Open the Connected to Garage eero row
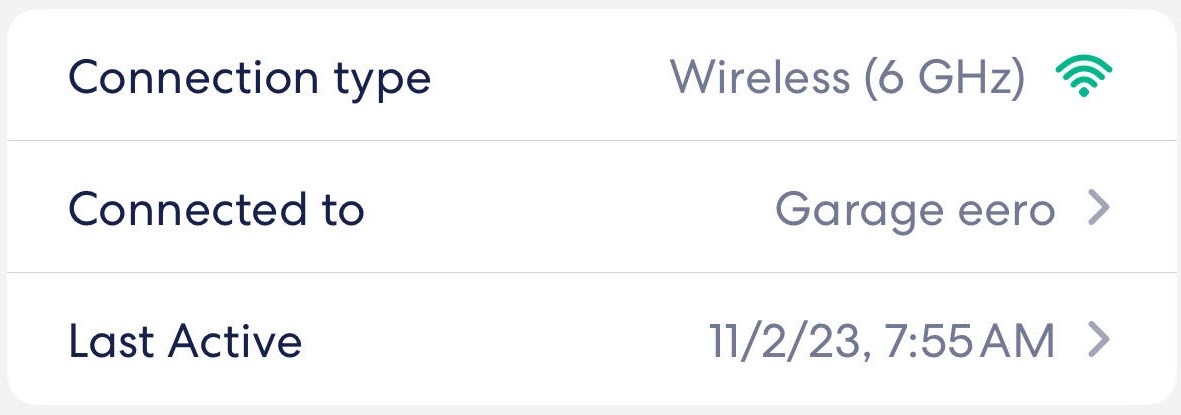 590,209
